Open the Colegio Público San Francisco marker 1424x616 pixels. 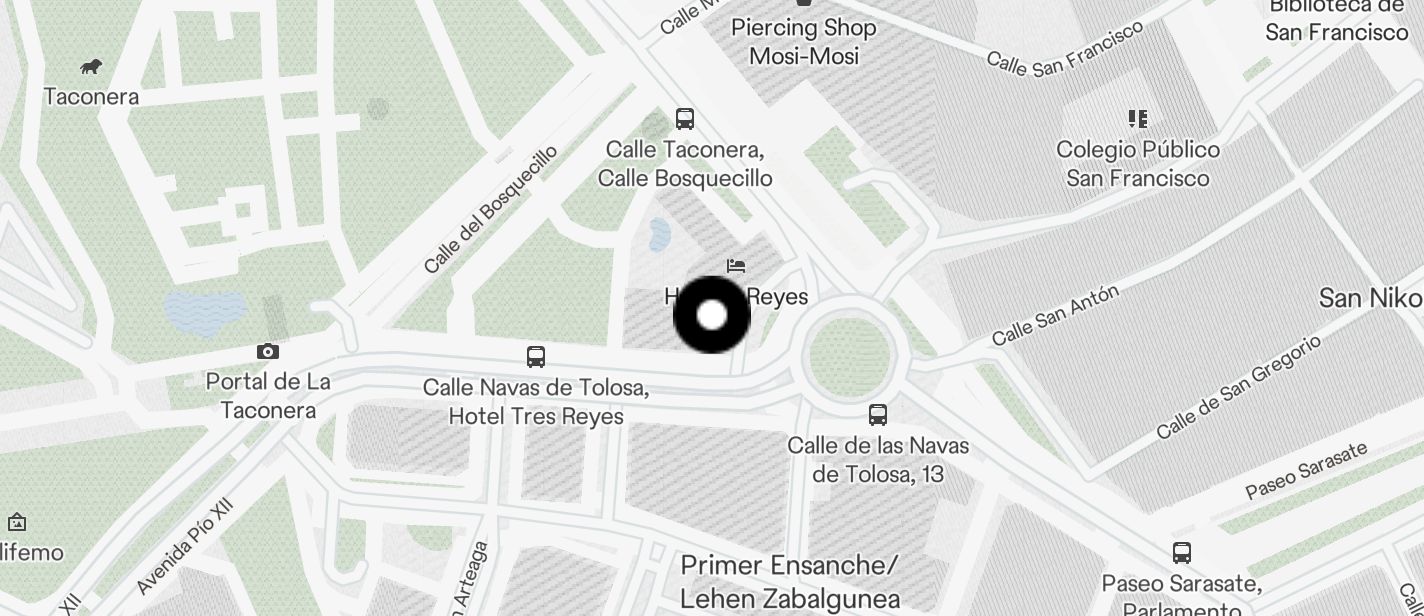point(1138,120)
